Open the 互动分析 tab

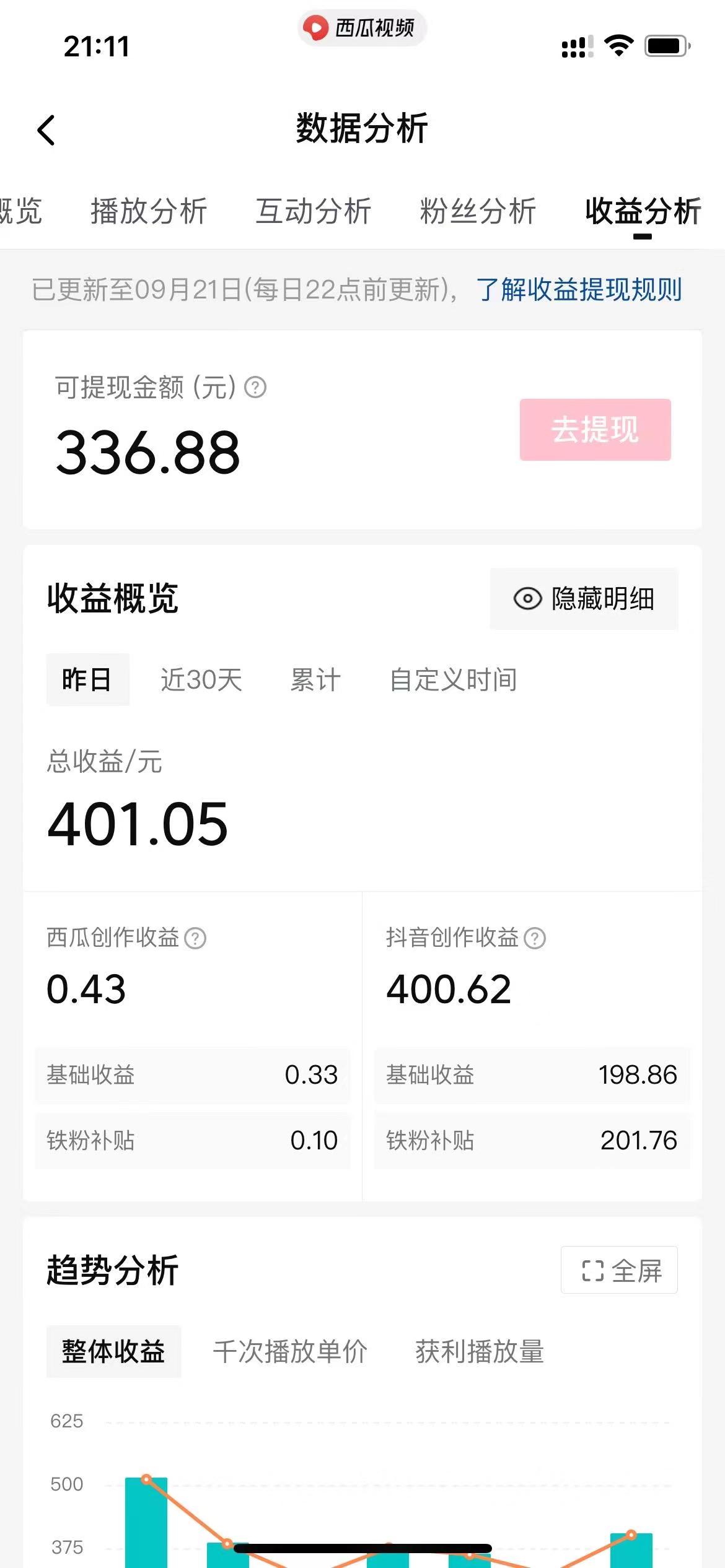(x=315, y=212)
